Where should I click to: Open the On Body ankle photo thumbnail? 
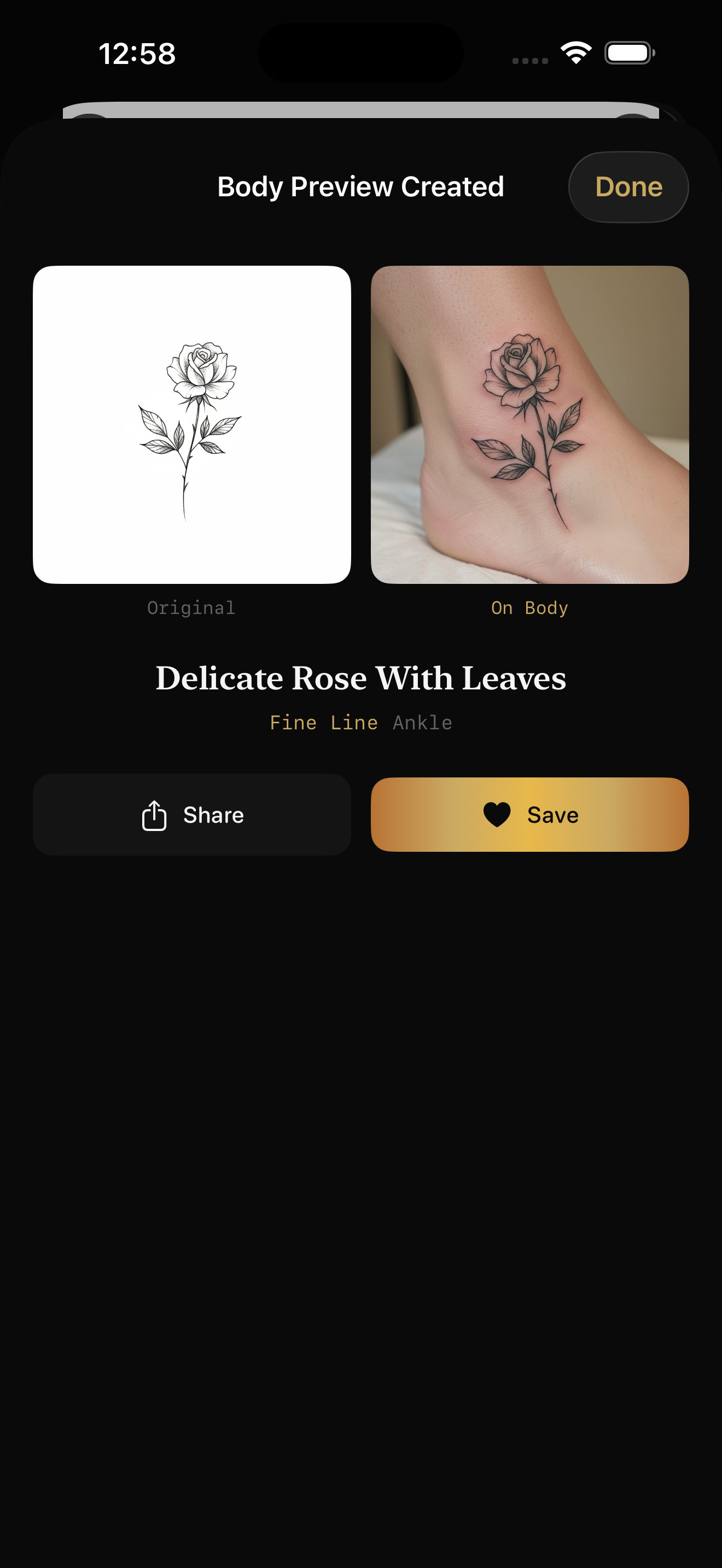529,424
